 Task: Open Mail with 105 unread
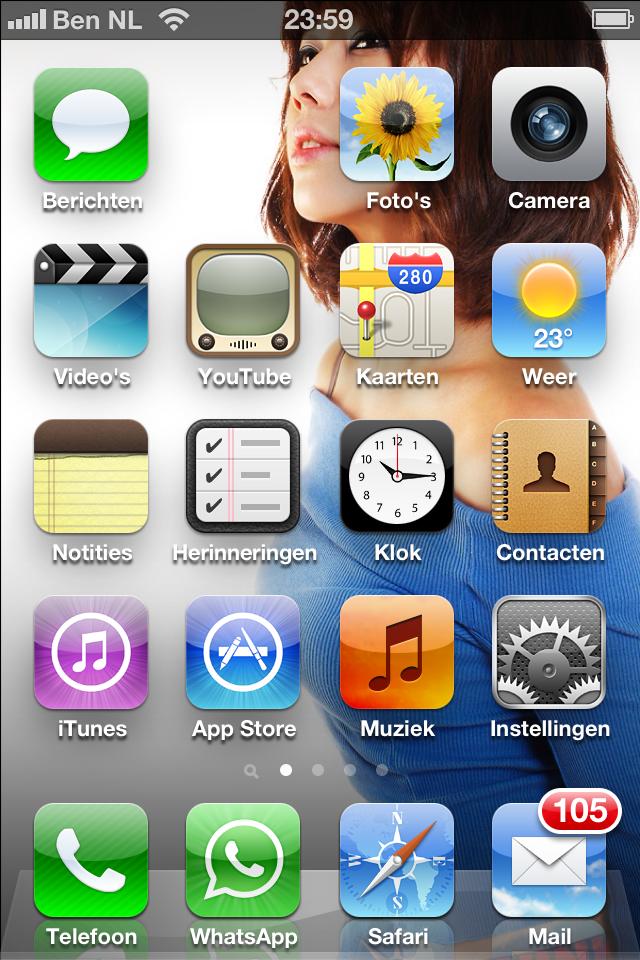coord(549,861)
